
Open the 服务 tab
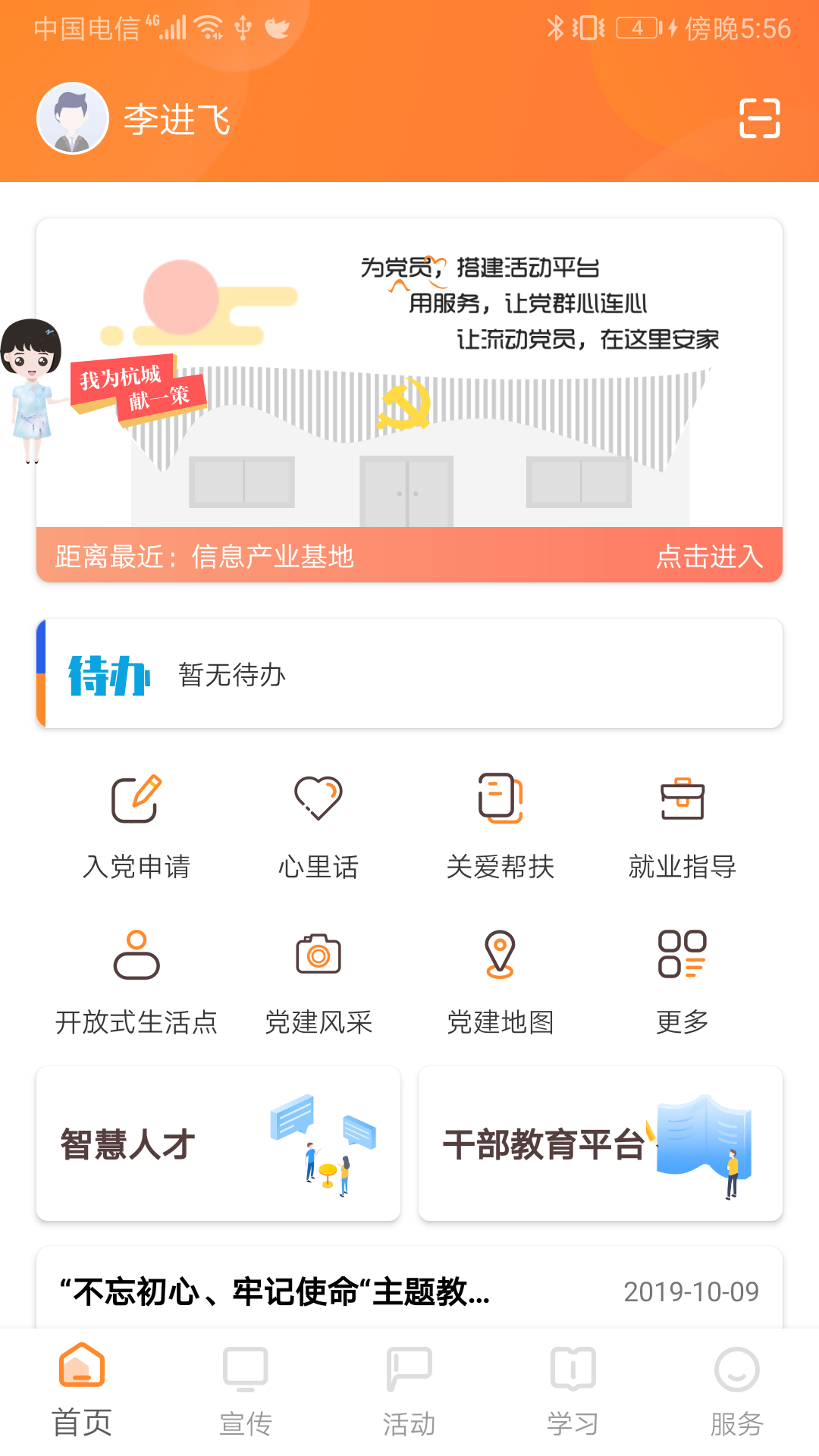click(x=737, y=1395)
